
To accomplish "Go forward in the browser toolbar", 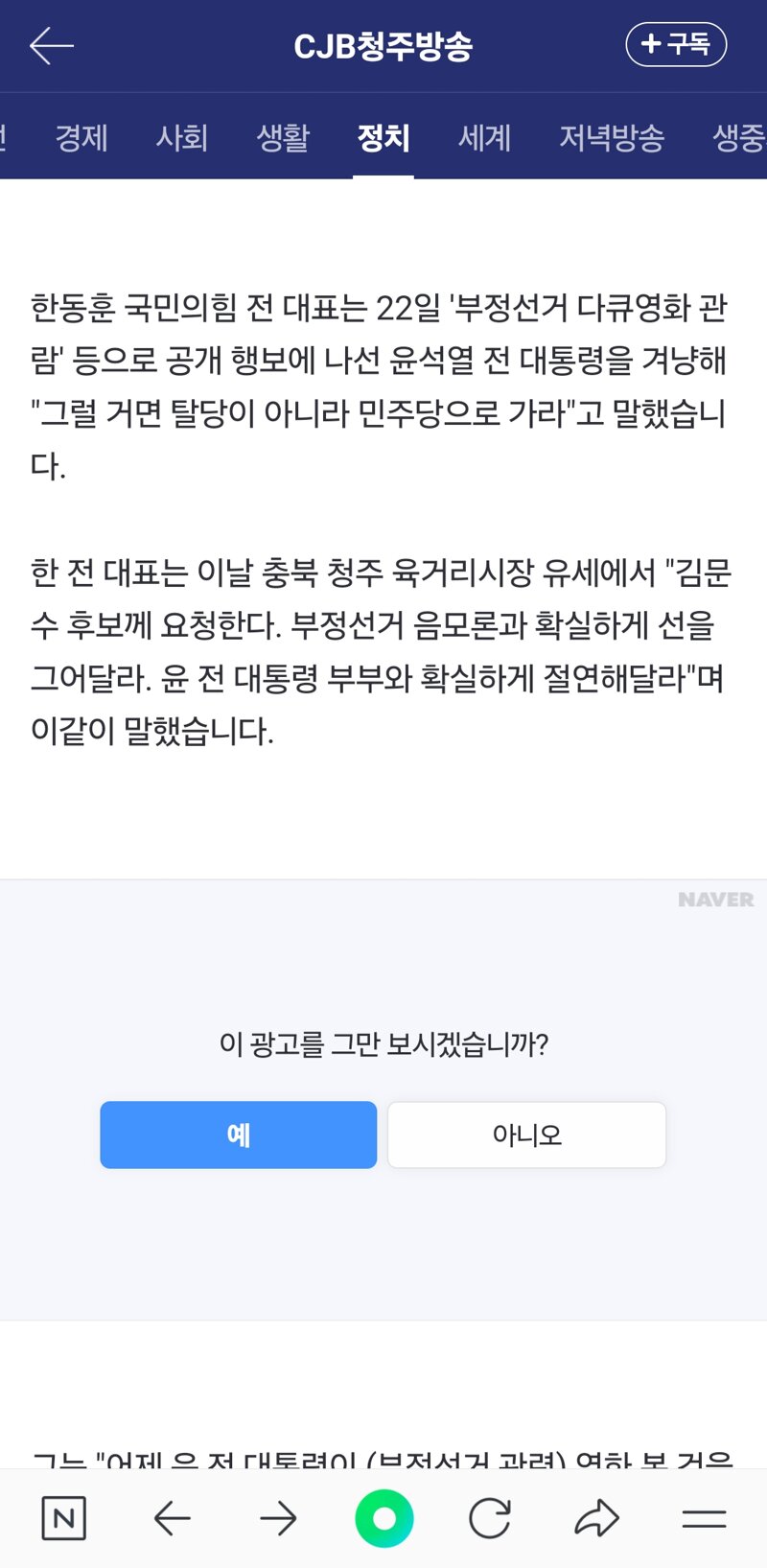I will (278, 1518).
